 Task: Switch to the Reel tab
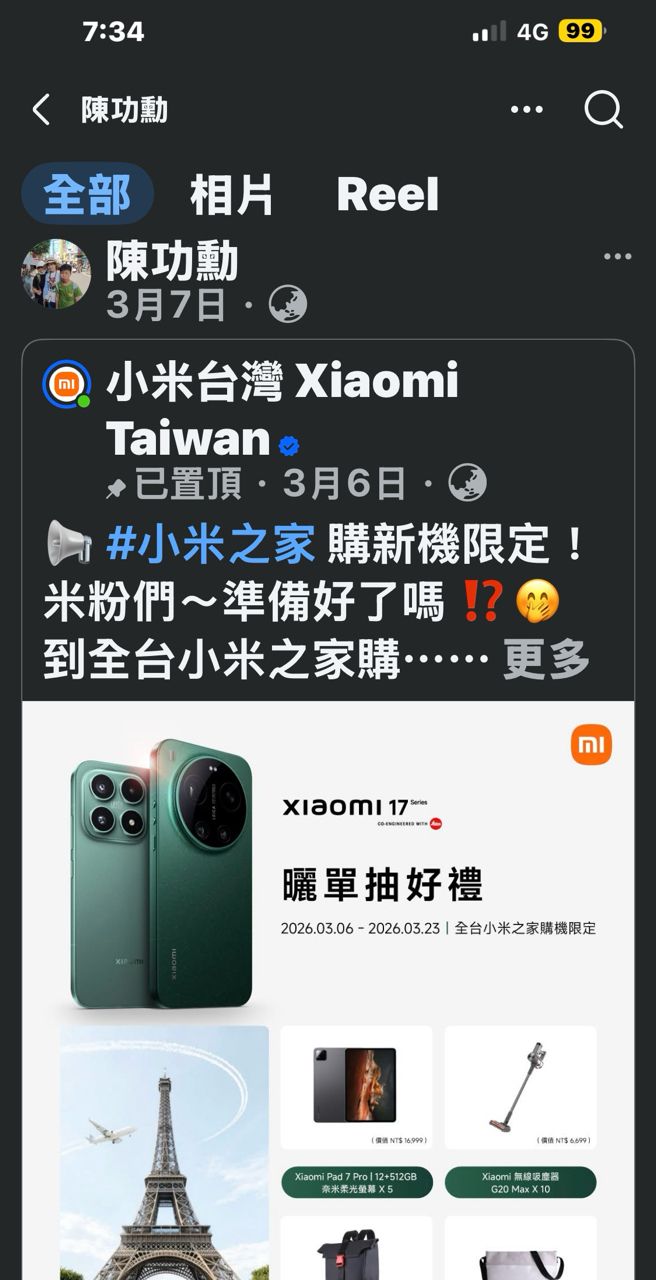tap(388, 194)
